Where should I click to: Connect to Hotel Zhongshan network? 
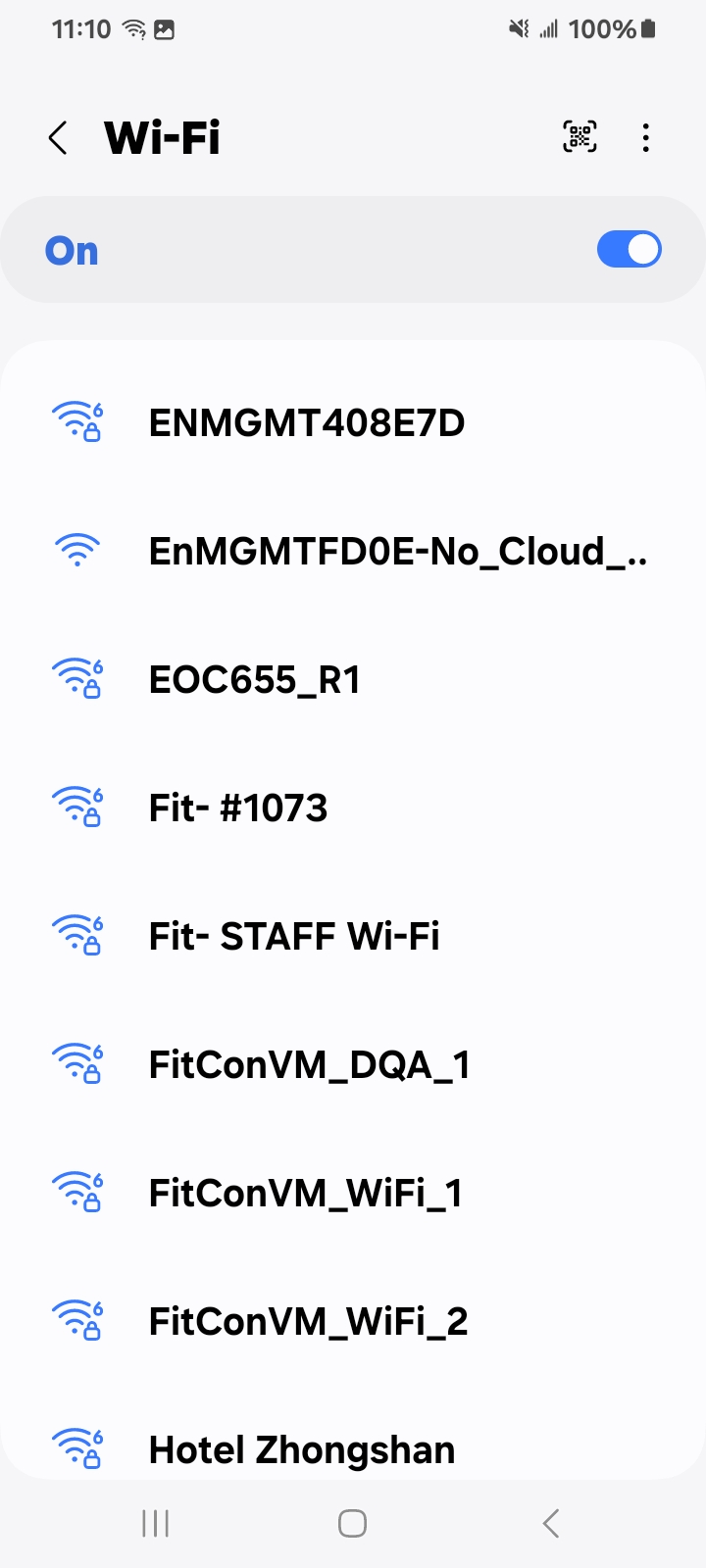(302, 1448)
